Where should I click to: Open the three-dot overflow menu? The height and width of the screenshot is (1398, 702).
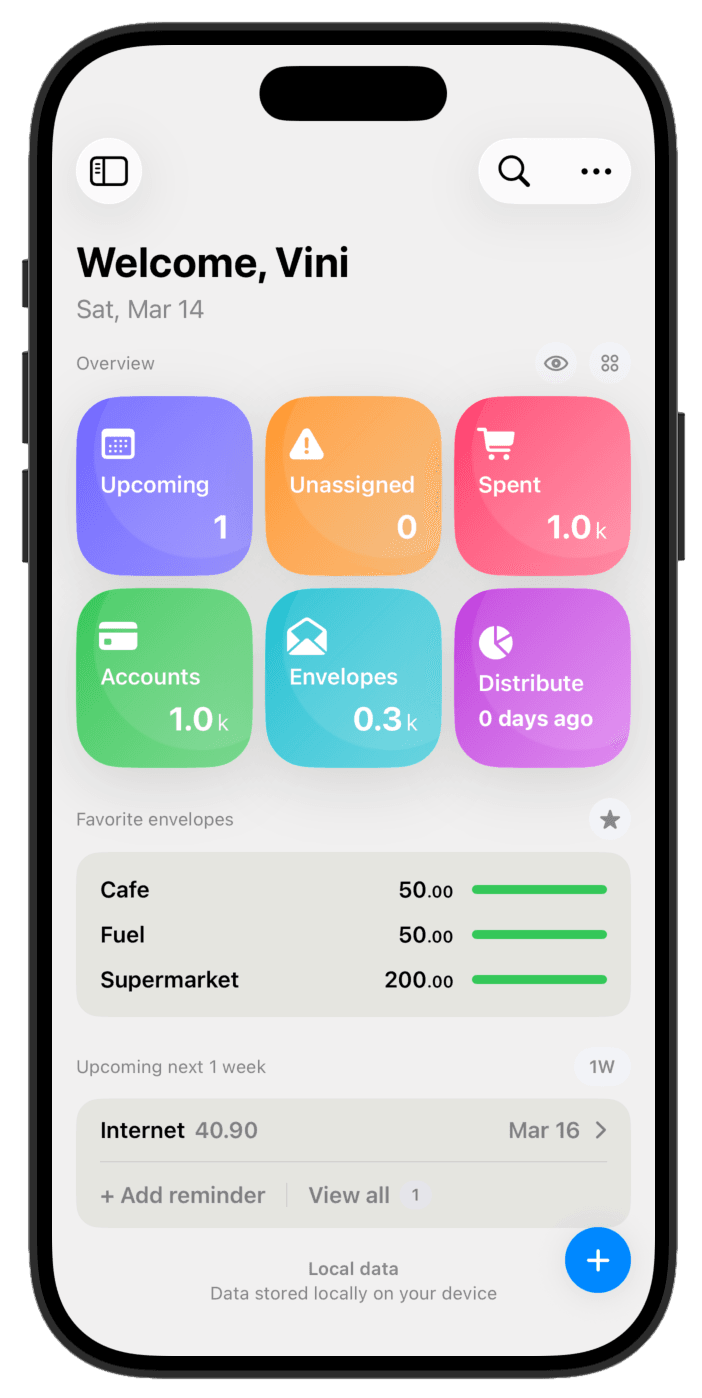click(596, 171)
